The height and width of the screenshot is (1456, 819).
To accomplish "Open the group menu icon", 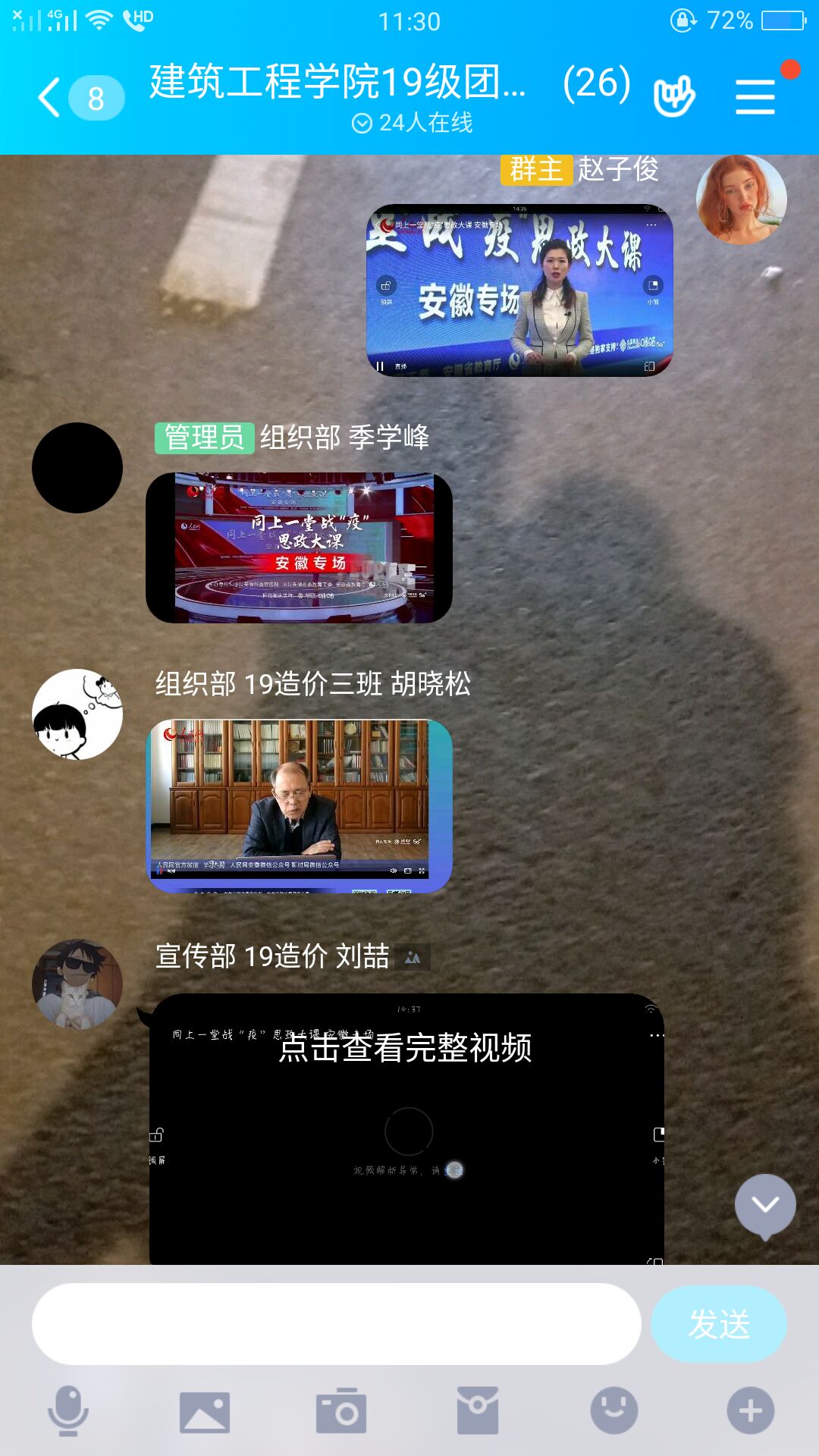I will click(x=755, y=98).
